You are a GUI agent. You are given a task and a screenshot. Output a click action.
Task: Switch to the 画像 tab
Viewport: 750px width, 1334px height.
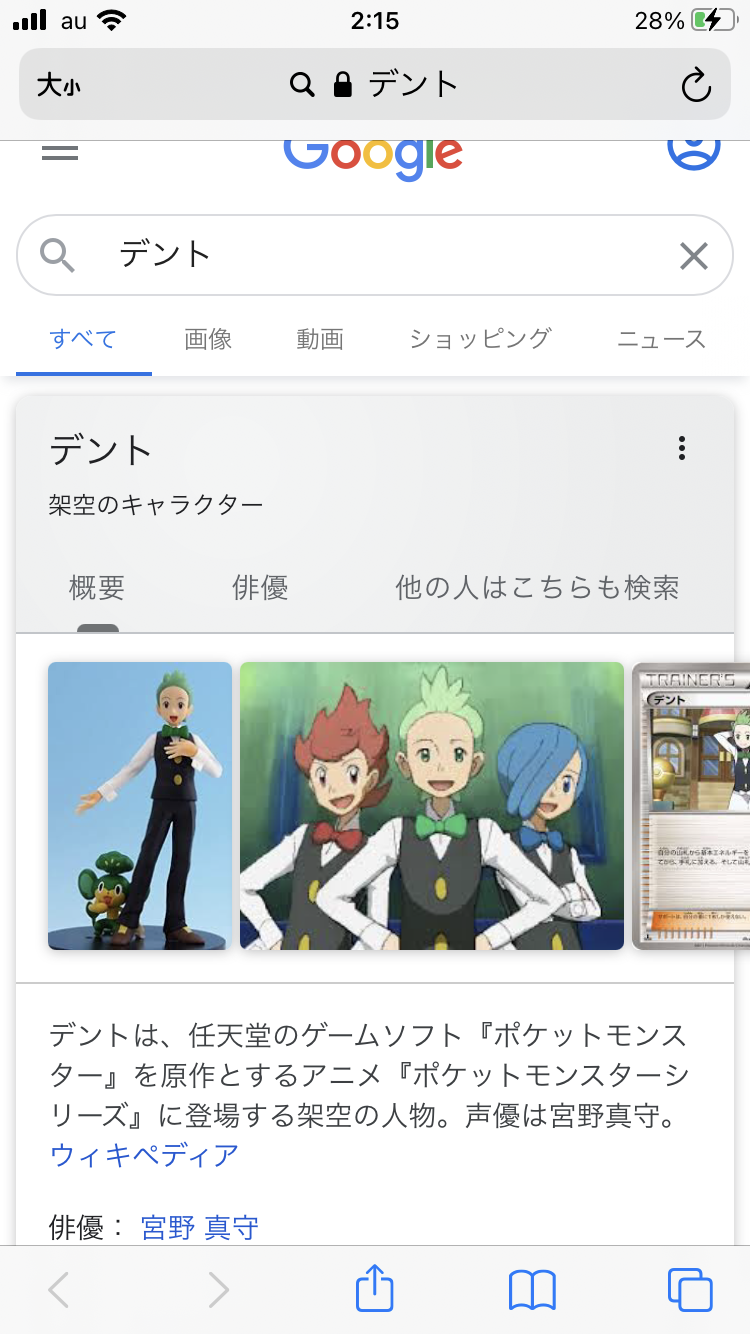tap(208, 339)
